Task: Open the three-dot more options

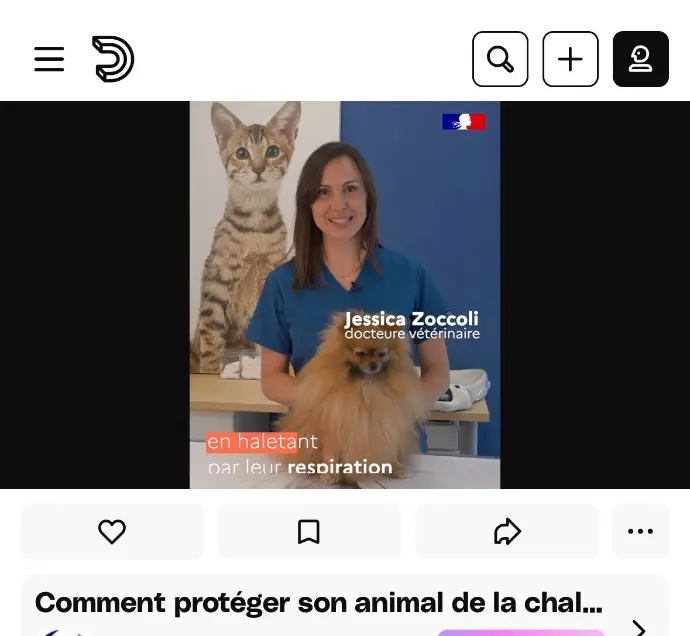Action: 640,531
